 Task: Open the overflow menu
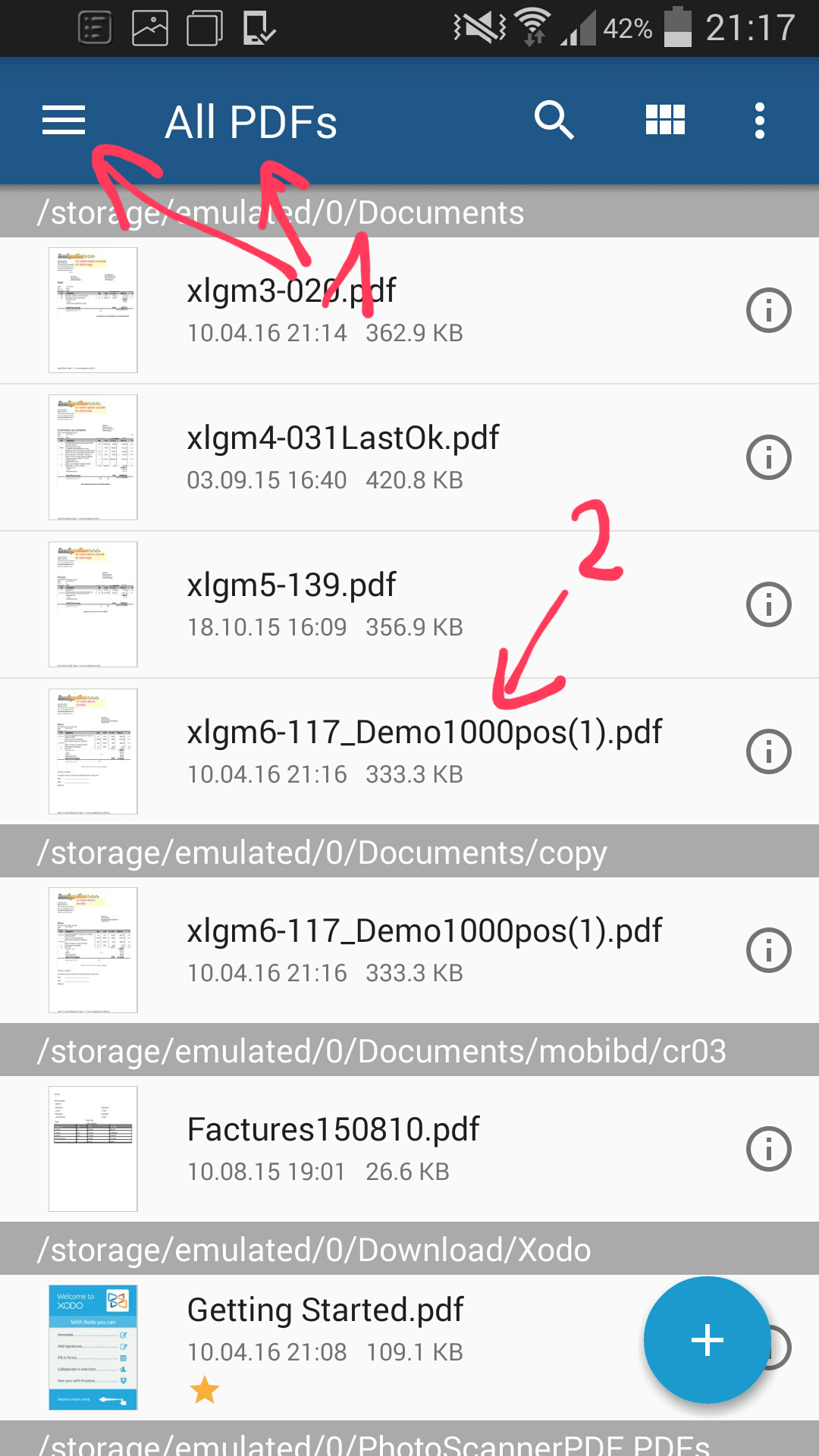[760, 121]
